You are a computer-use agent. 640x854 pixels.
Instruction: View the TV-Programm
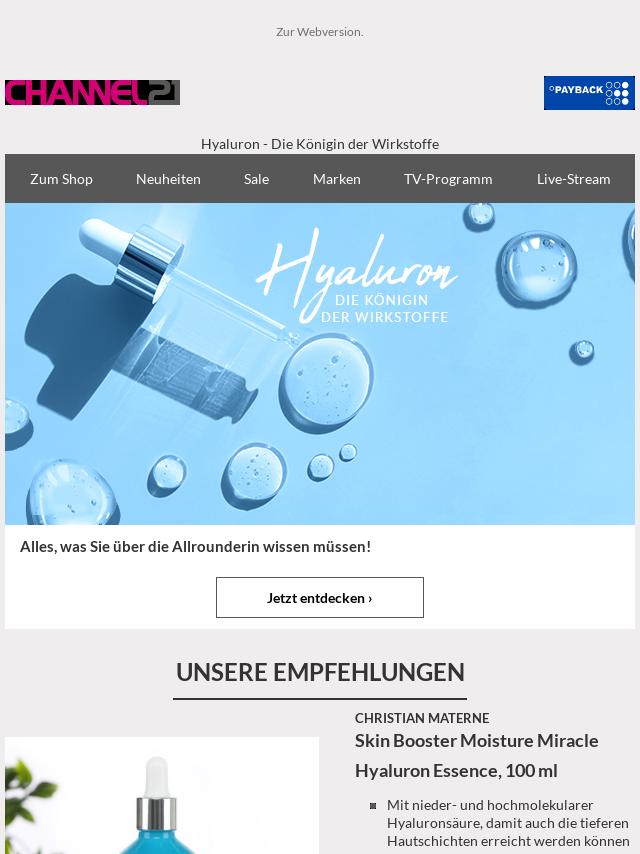tap(447, 179)
